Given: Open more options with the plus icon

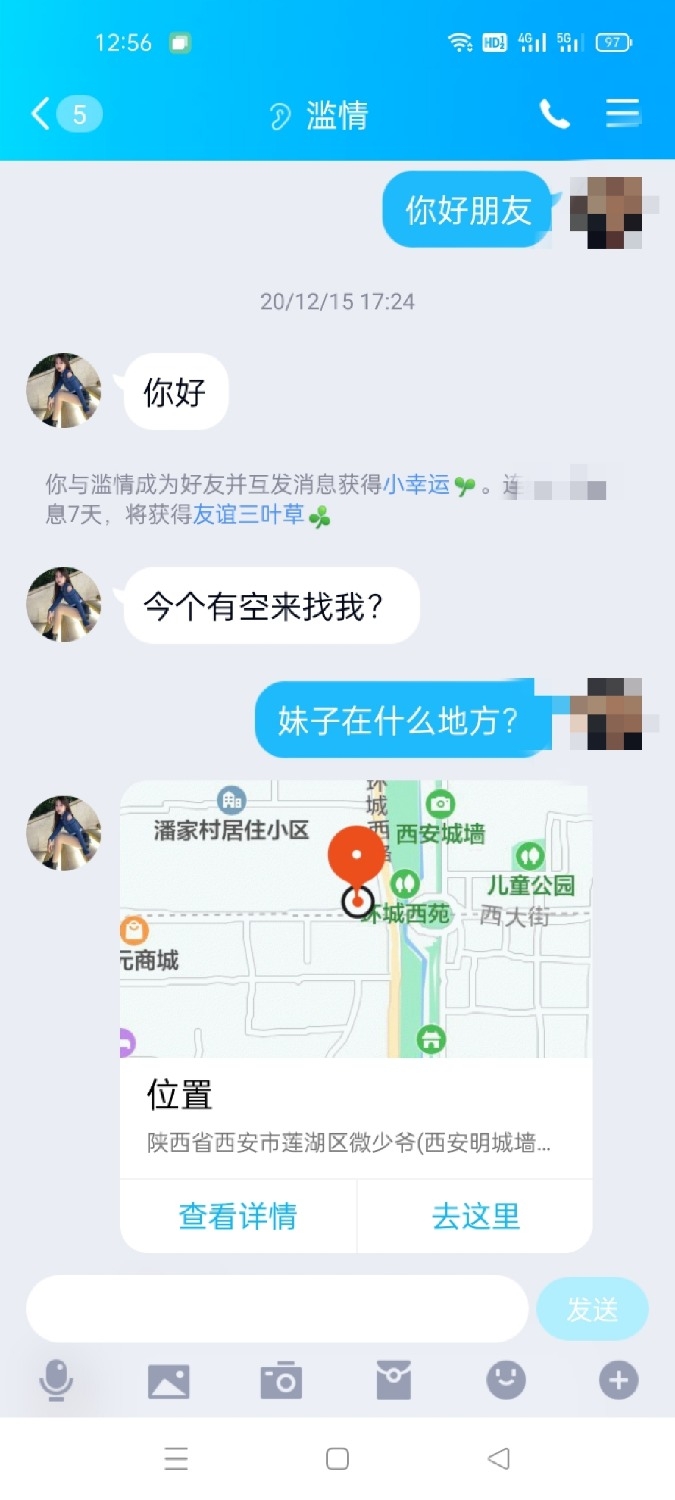Looking at the screenshot, I should point(618,1381).
